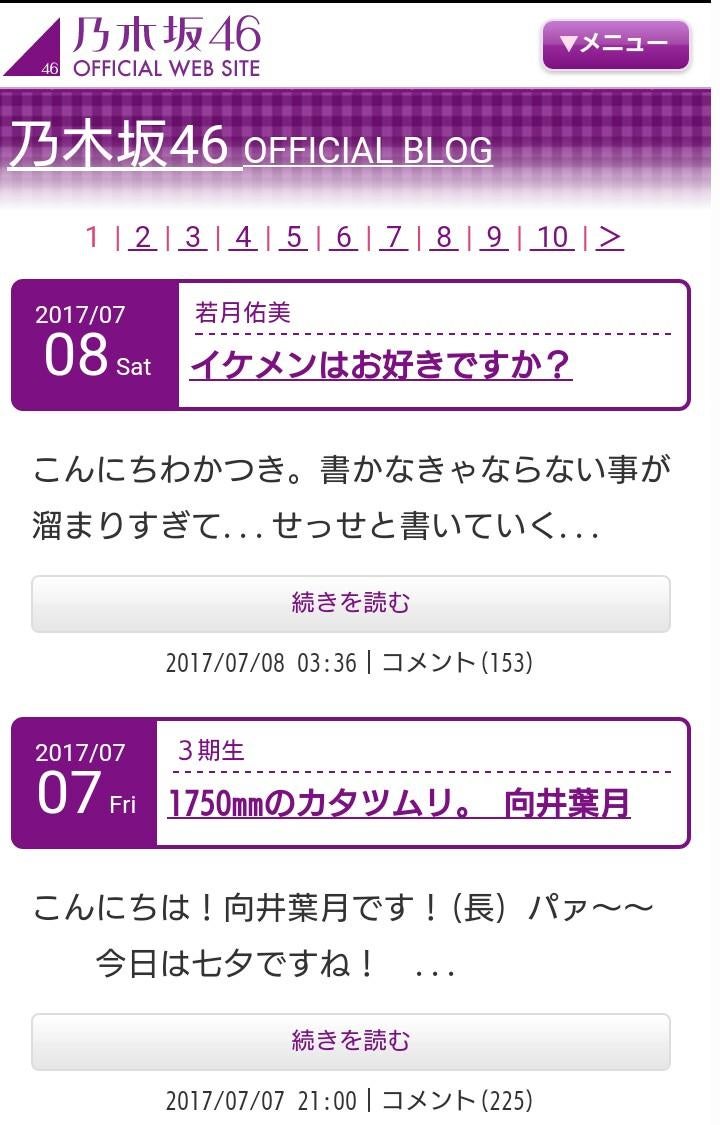Open blog post イケメンはお好きですか？
720x1125 pixels.
pos(381,366)
